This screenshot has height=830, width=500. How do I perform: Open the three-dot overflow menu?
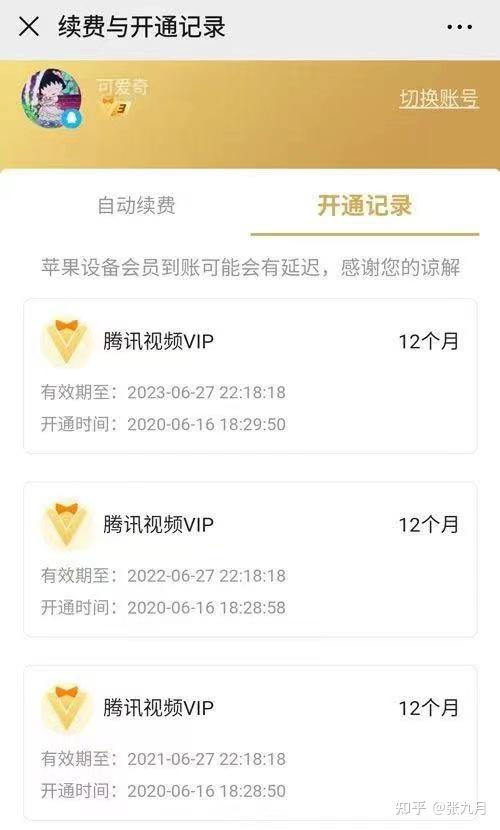459,27
